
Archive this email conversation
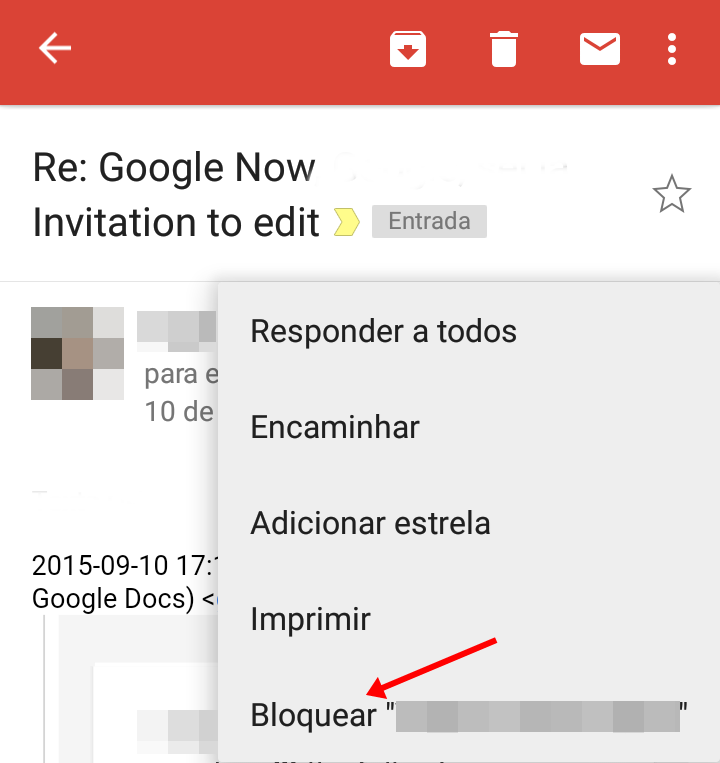tap(408, 49)
